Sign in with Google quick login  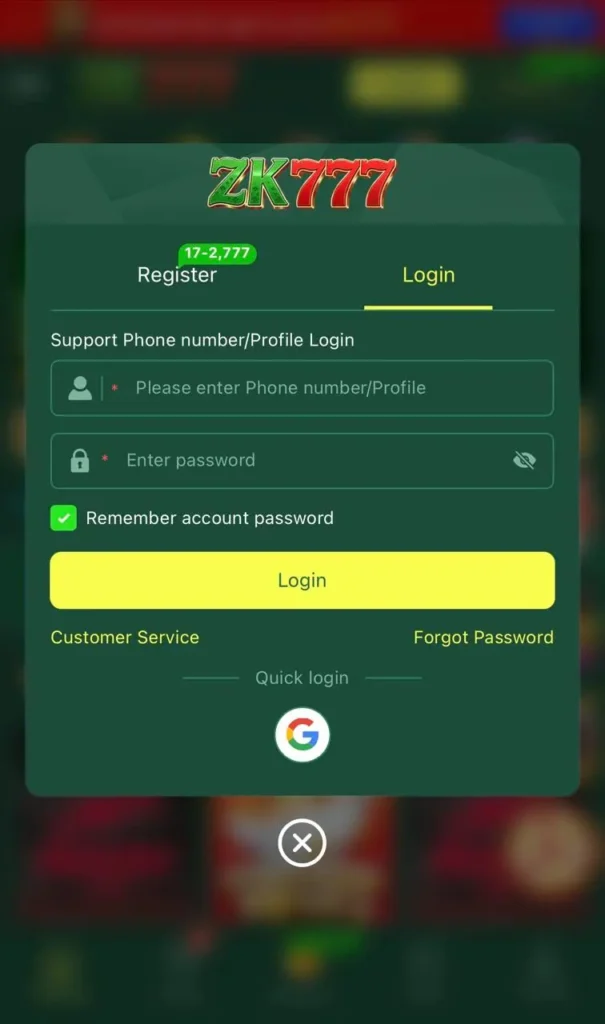click(302, 735)
